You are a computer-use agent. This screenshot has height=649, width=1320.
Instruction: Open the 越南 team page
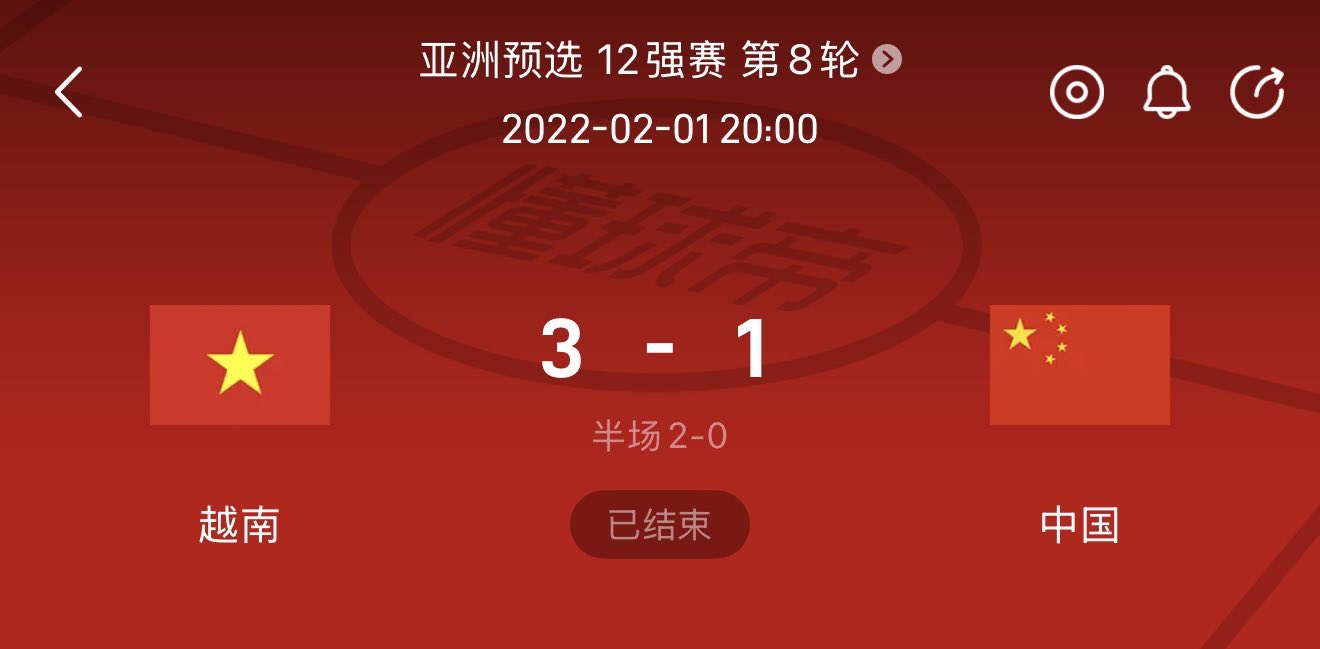tap(239, 365)
